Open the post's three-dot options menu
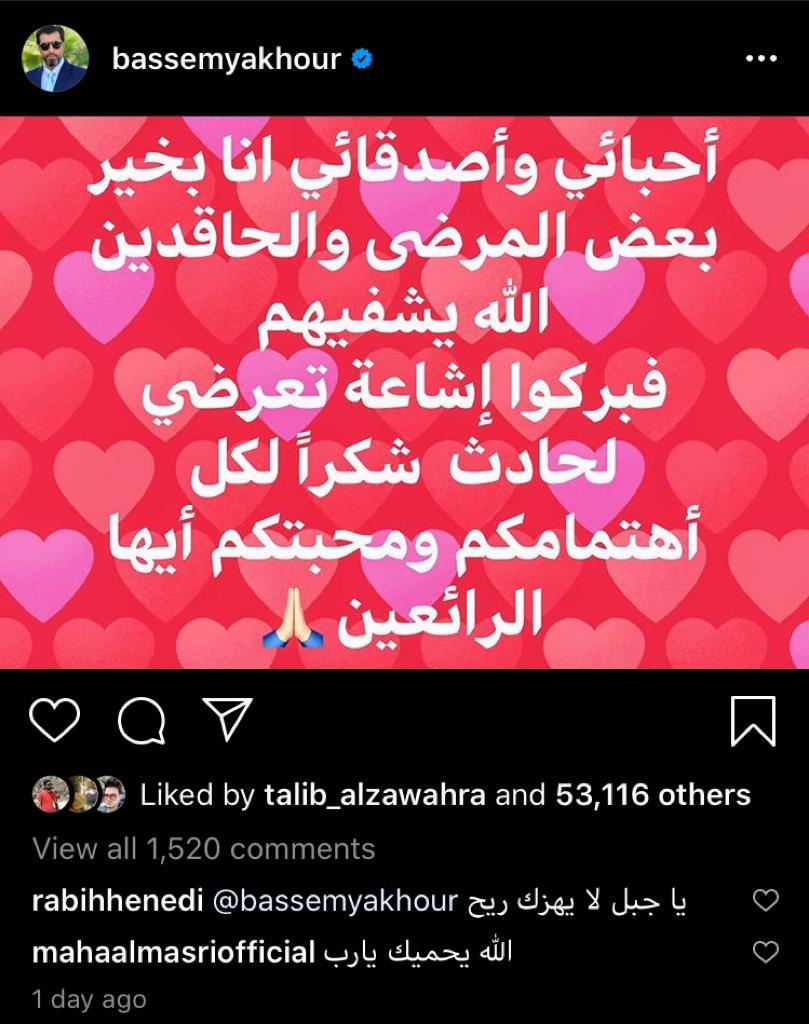Screen dimensions: 809x1024 coord(761,59)
